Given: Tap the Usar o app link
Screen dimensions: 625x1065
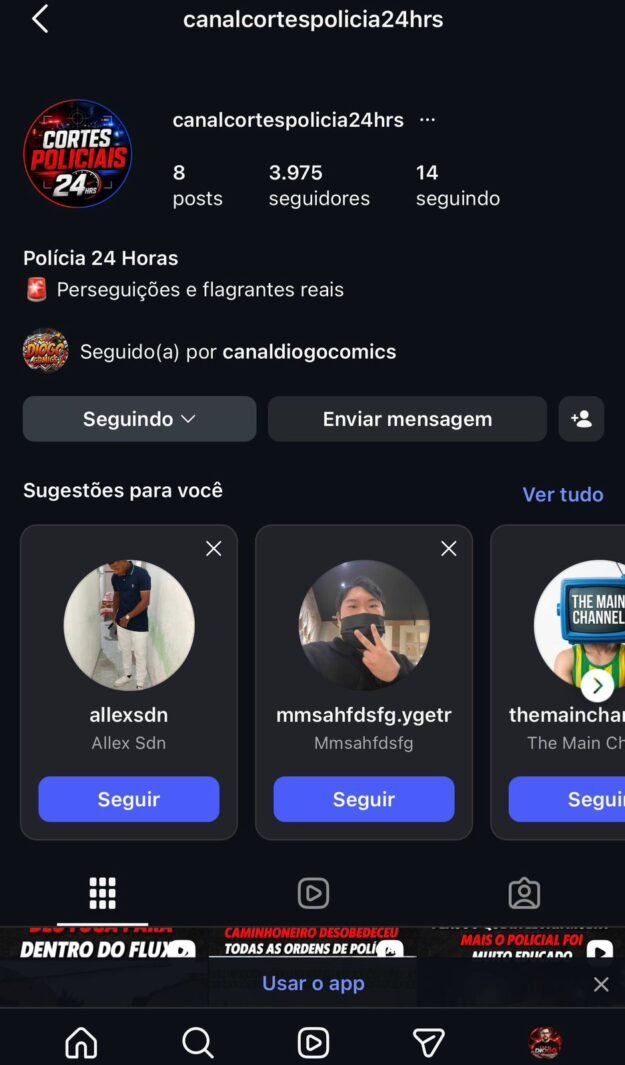Looking at the screenshot, I should [x=313, y=983].
